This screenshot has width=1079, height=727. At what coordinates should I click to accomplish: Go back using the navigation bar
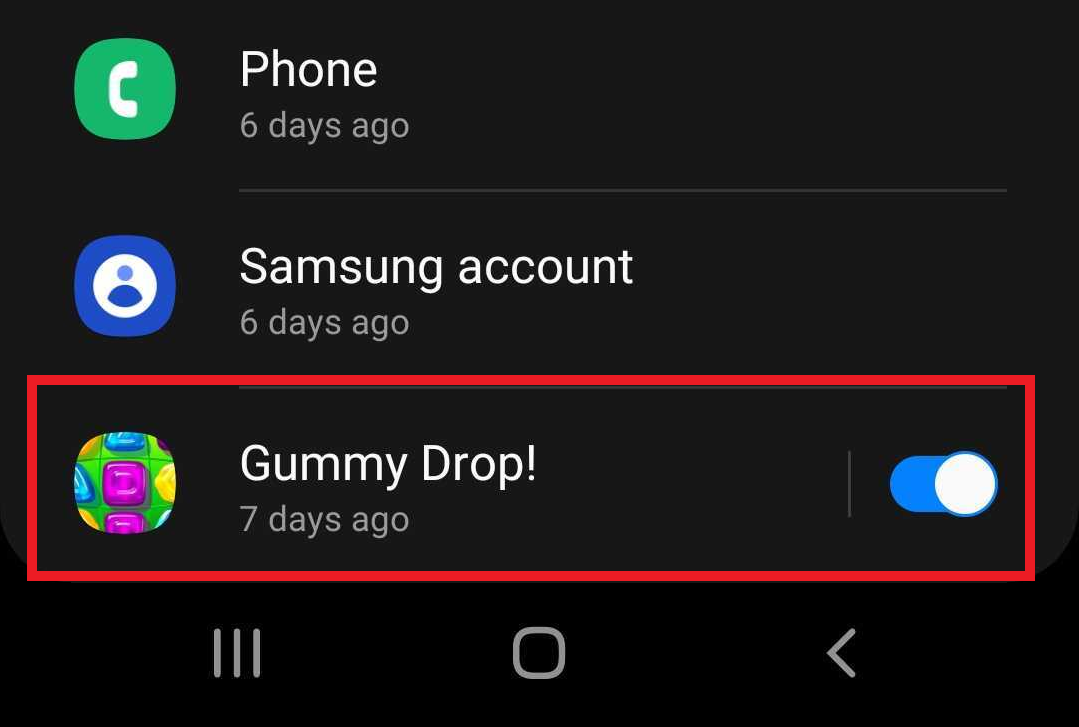tap(841, 654)
